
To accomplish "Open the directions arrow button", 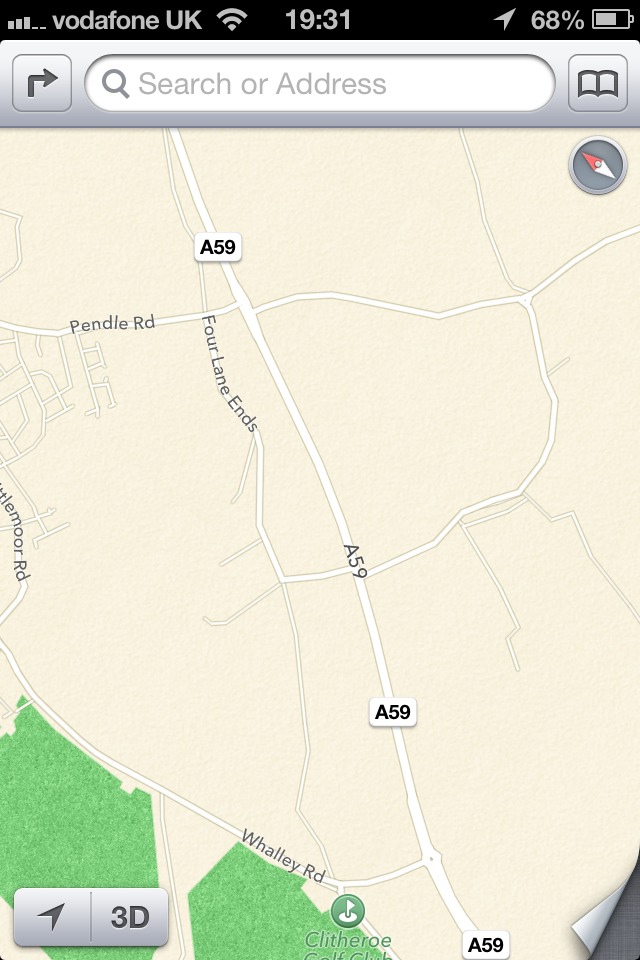I will pos(42,84).
